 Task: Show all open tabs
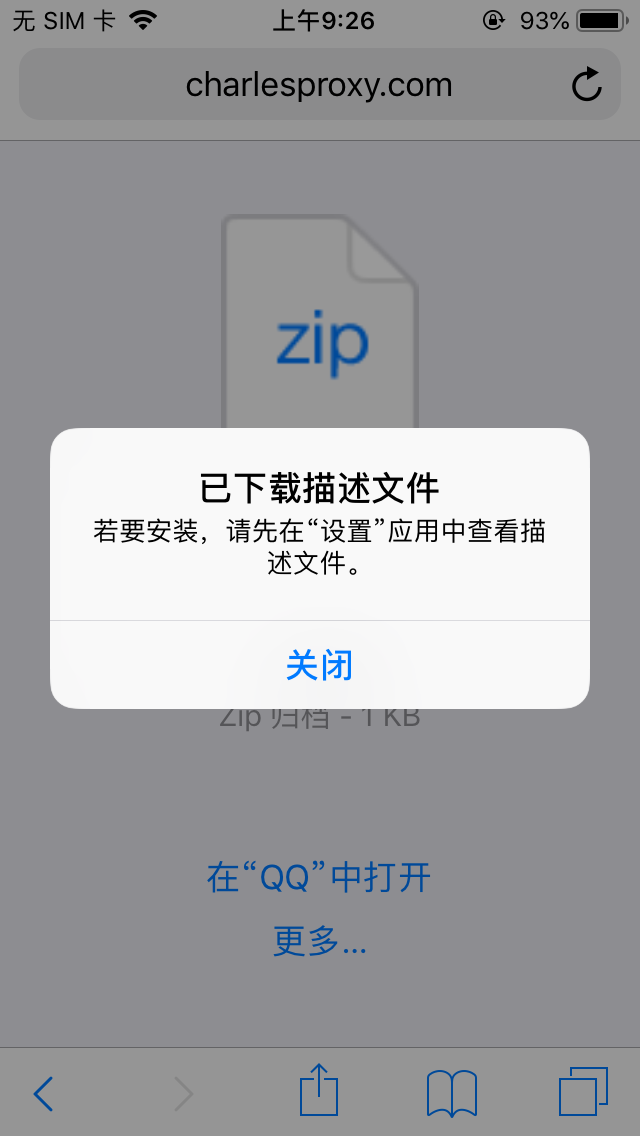583,1091
